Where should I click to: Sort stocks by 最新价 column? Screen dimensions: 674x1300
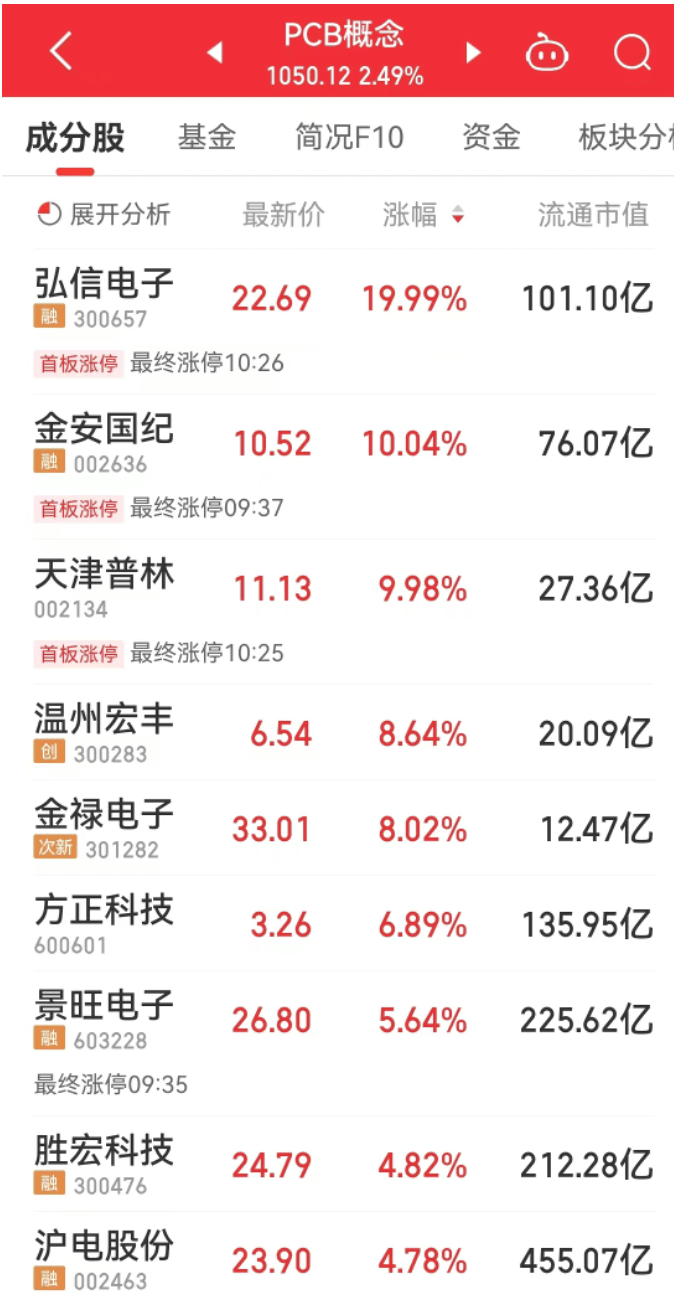[284, 214]
